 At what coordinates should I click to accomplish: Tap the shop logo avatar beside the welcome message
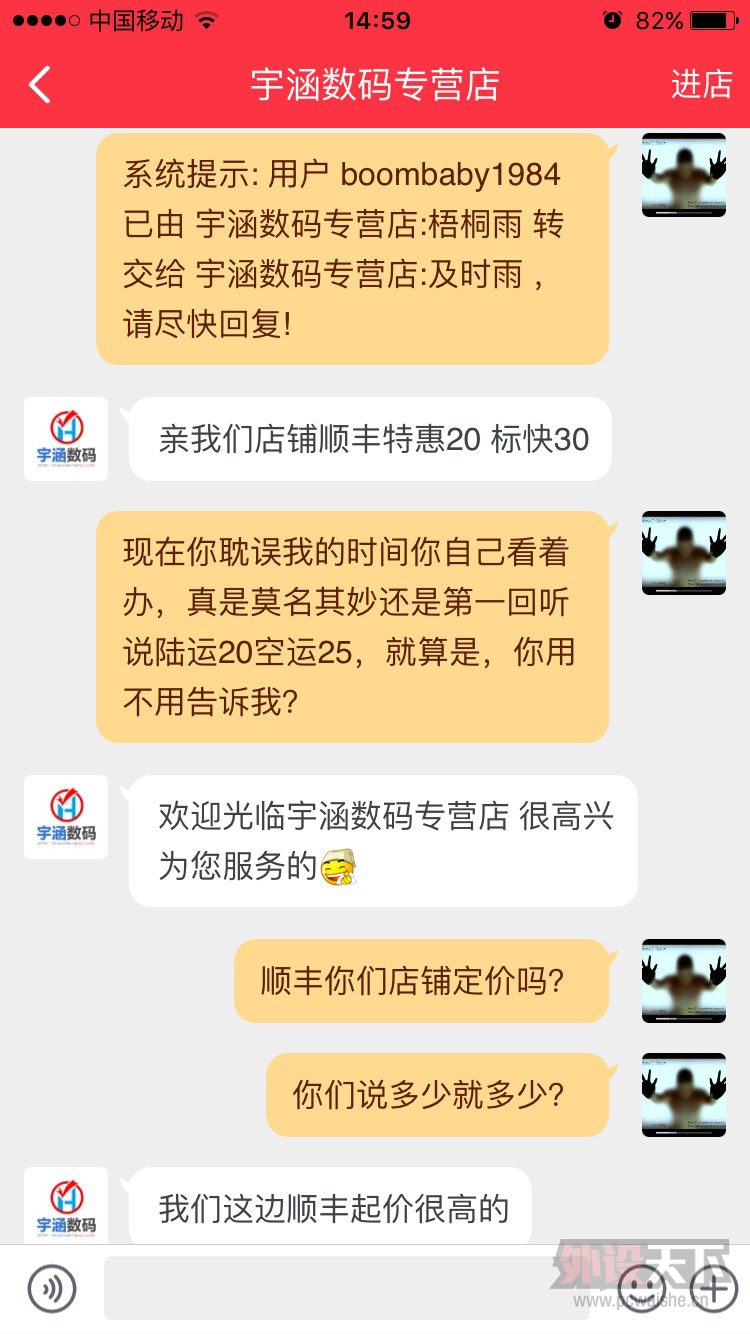(65, 817)
